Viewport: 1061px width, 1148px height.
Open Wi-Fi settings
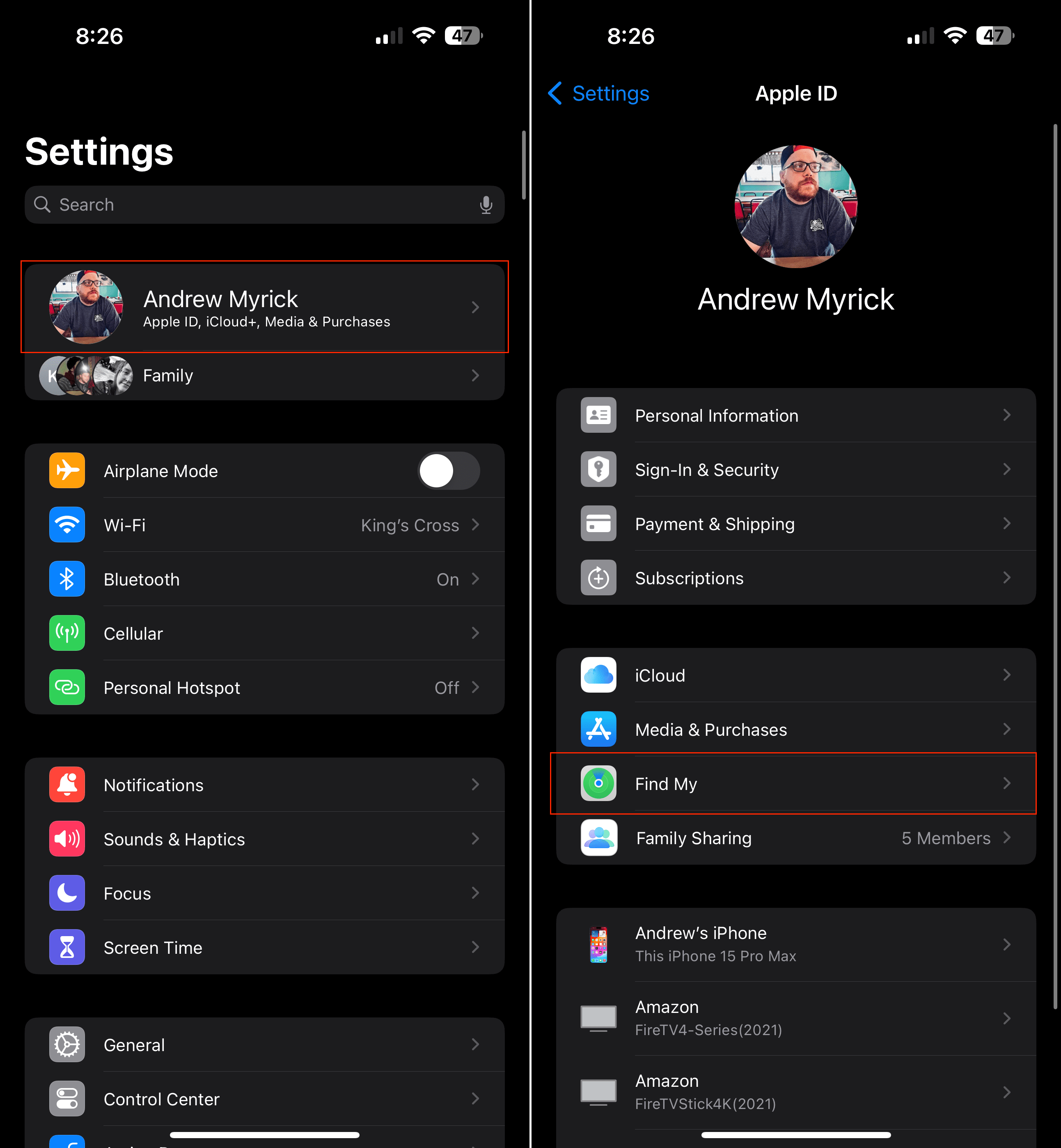pos(265,525)
